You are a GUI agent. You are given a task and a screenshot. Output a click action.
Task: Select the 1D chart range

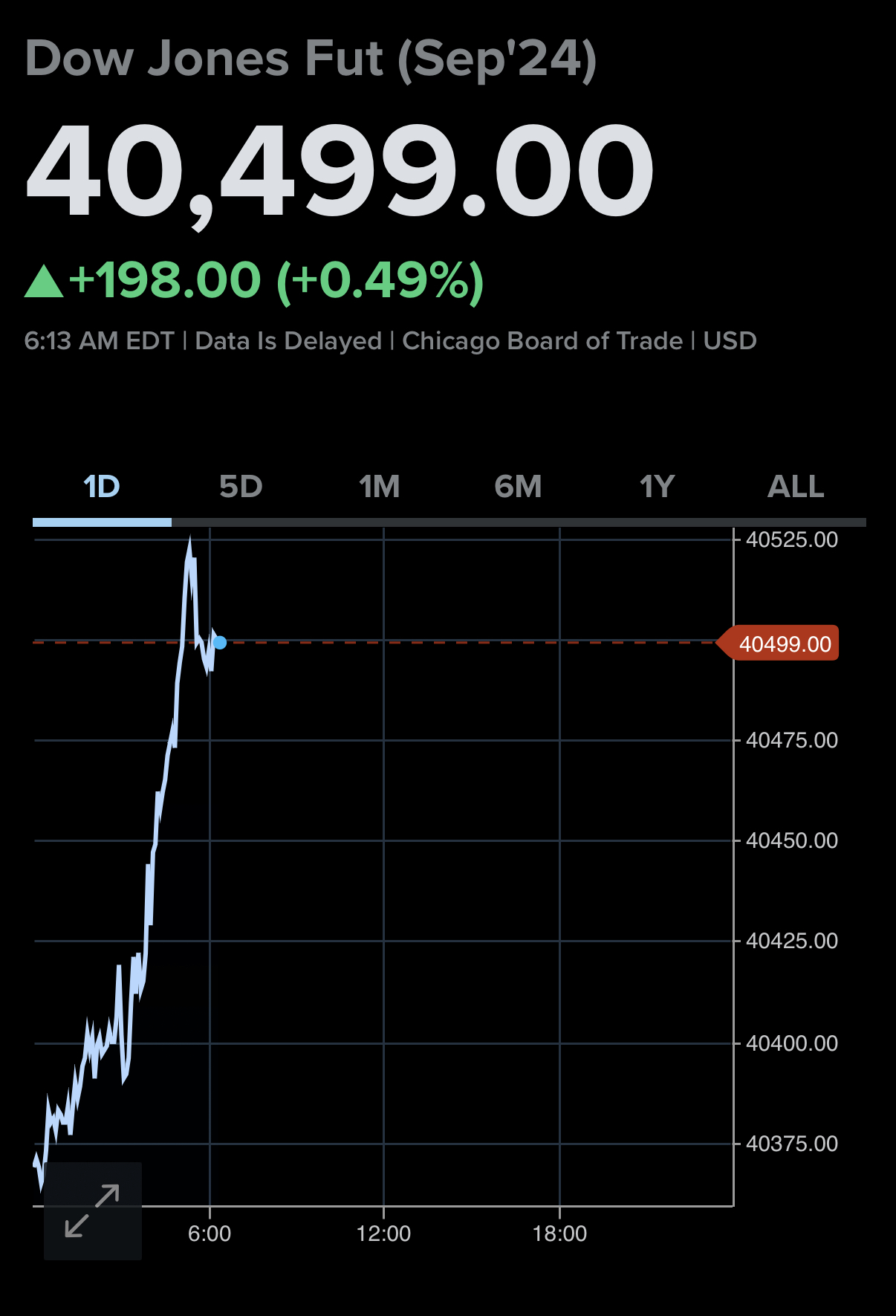(x=102, y=487)
